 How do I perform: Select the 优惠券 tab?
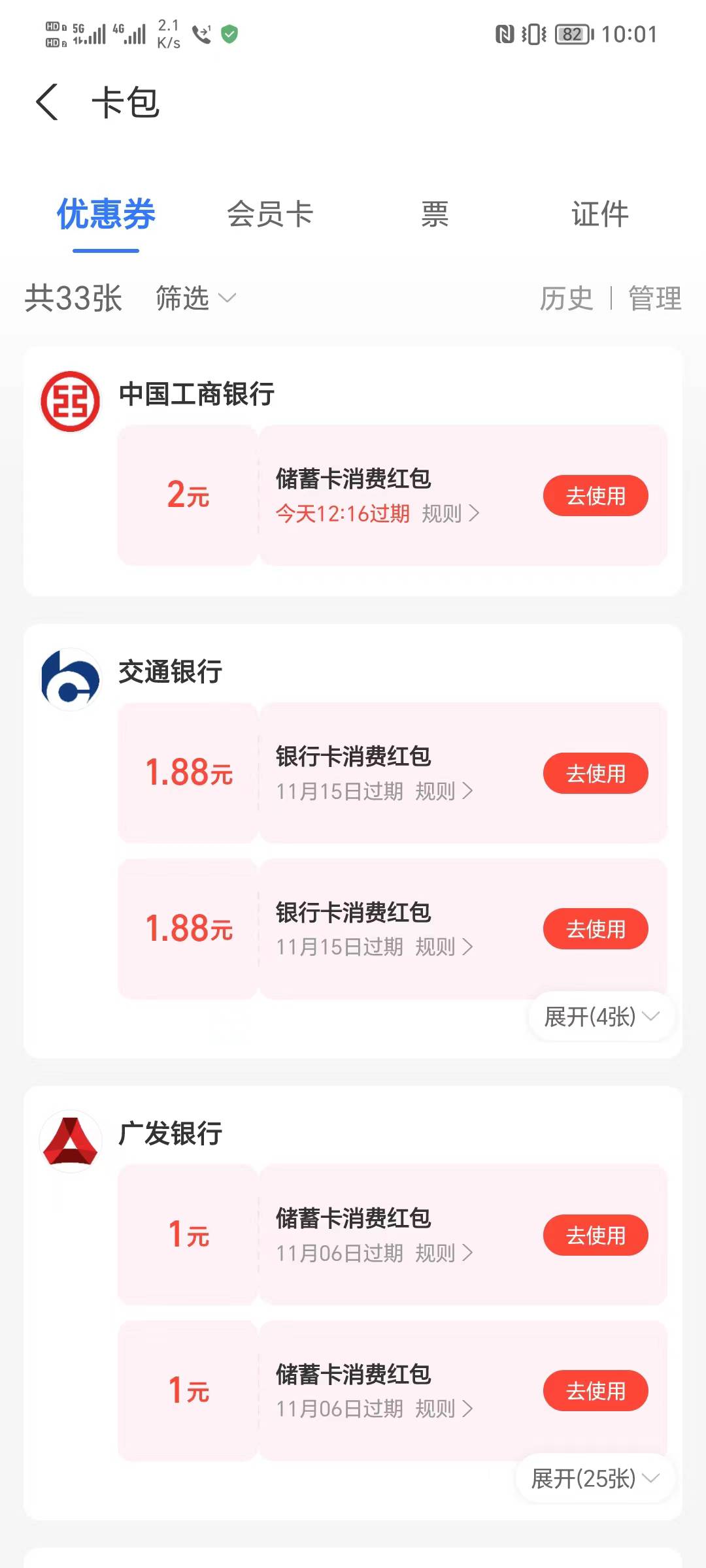coord(106,214)
